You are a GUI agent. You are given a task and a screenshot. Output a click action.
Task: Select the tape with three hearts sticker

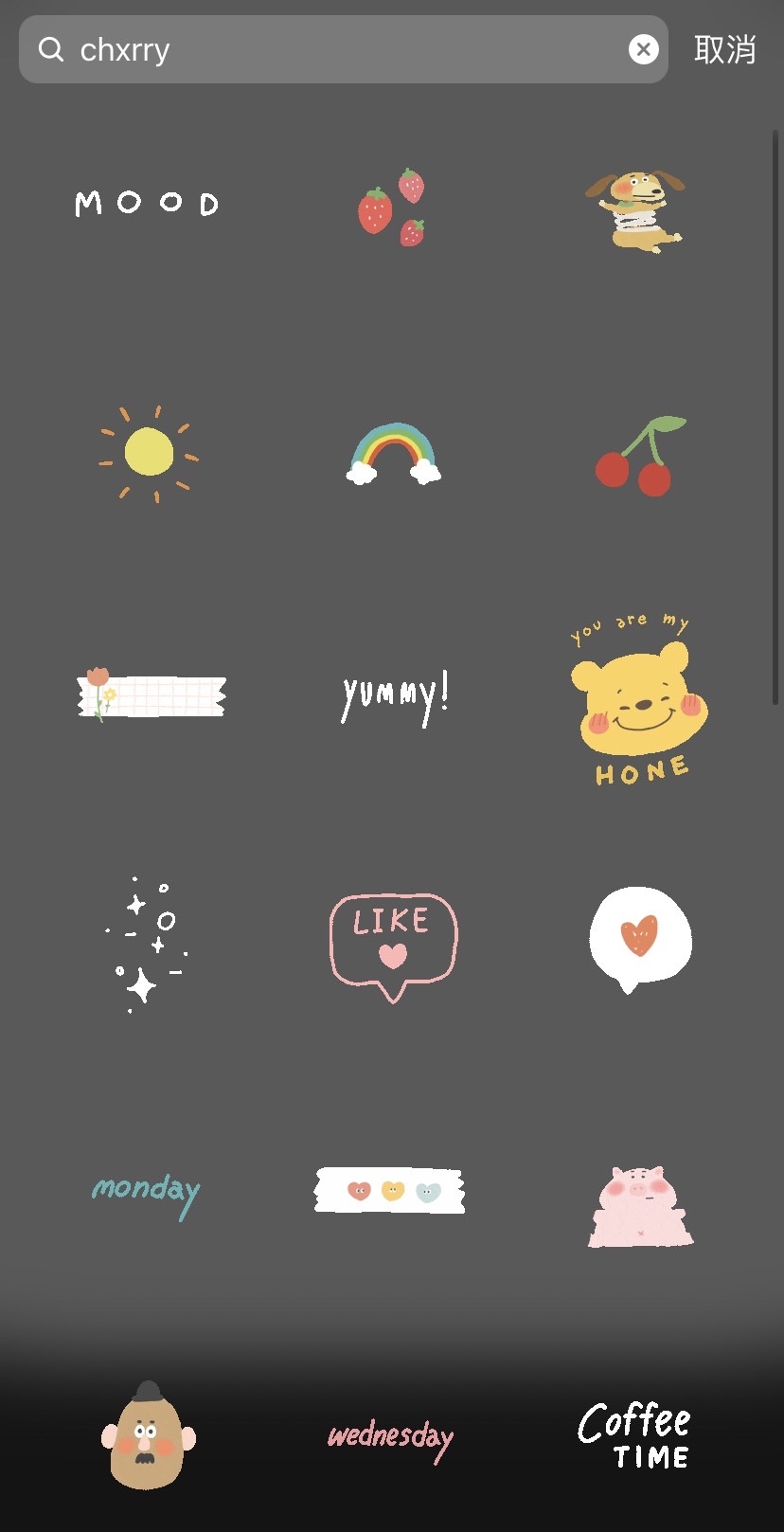click(388, 1190)
